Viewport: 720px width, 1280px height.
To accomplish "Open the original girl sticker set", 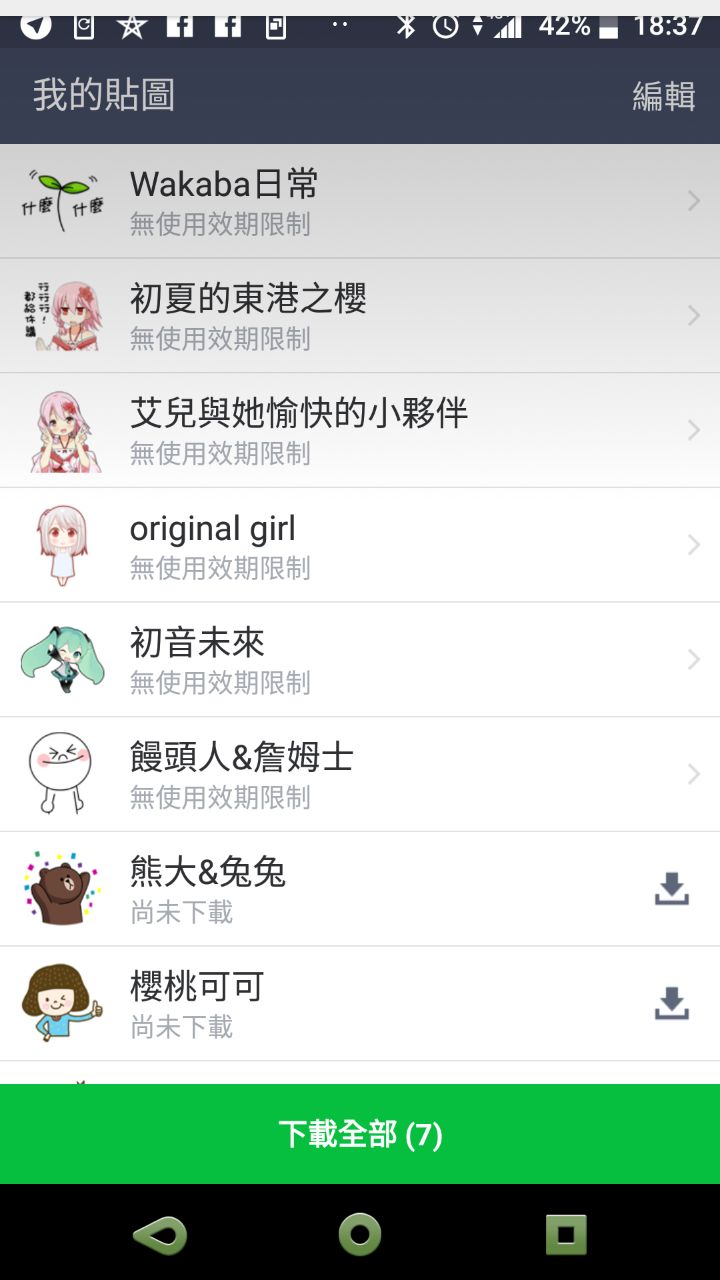I will click(360, 545).
